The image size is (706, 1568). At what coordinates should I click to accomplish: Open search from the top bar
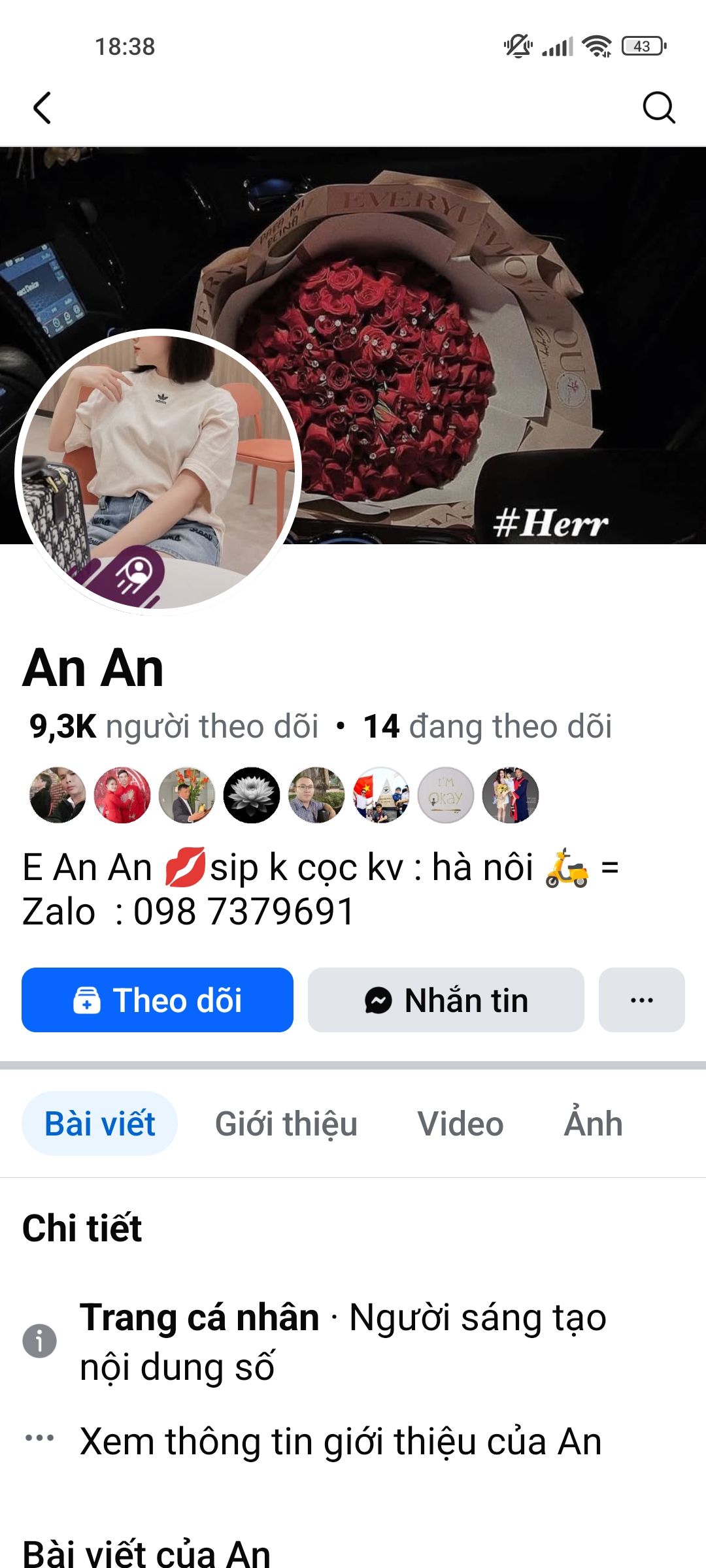(x=658, y=108)
